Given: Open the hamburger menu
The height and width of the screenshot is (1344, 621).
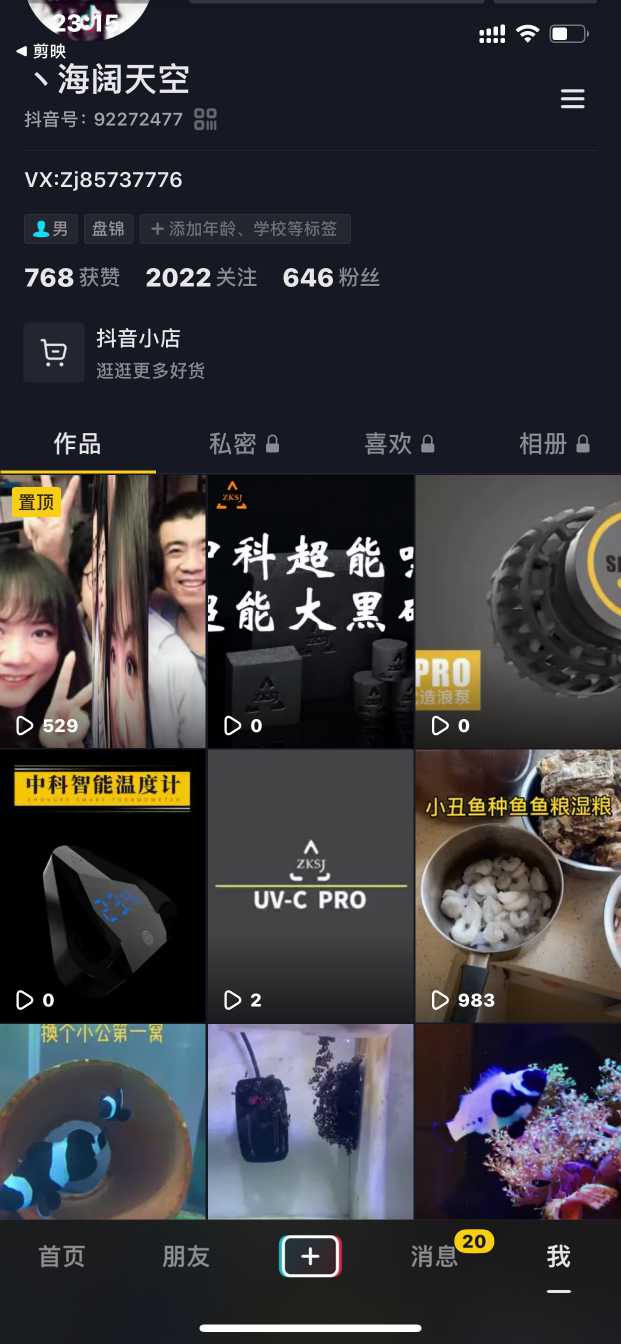Looking at the screenshot, I should (x=572, y=99).
